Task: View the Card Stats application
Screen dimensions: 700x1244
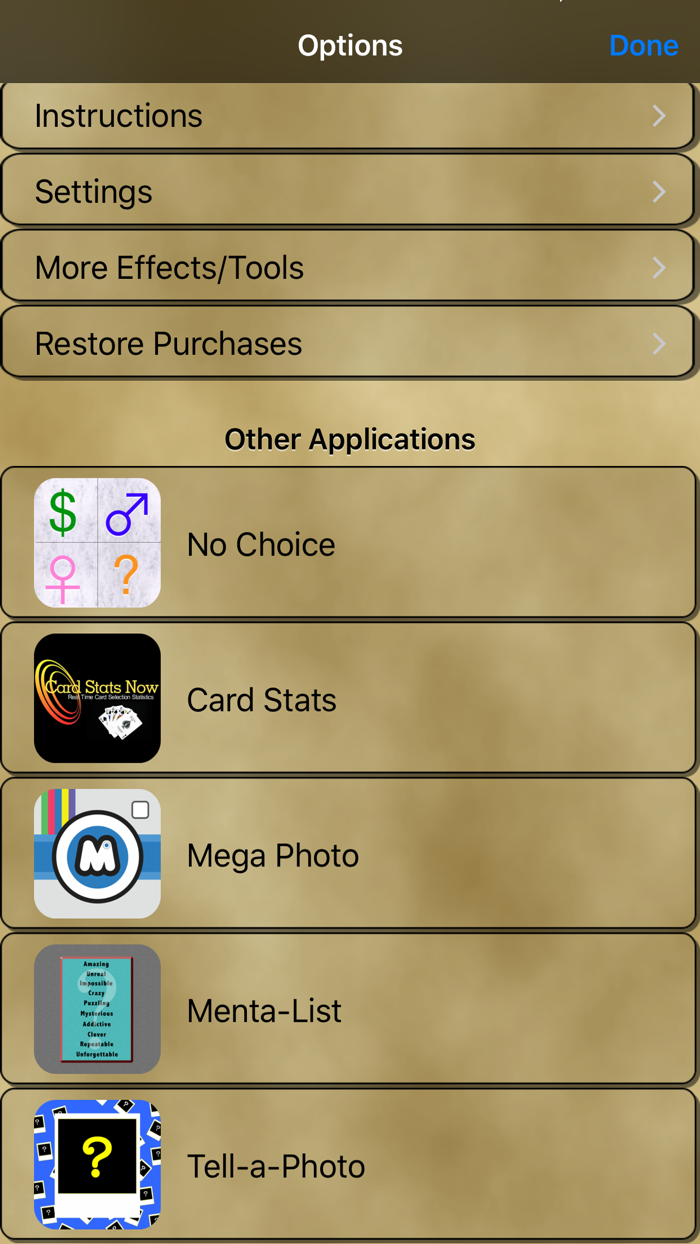Action: (347, 699)
